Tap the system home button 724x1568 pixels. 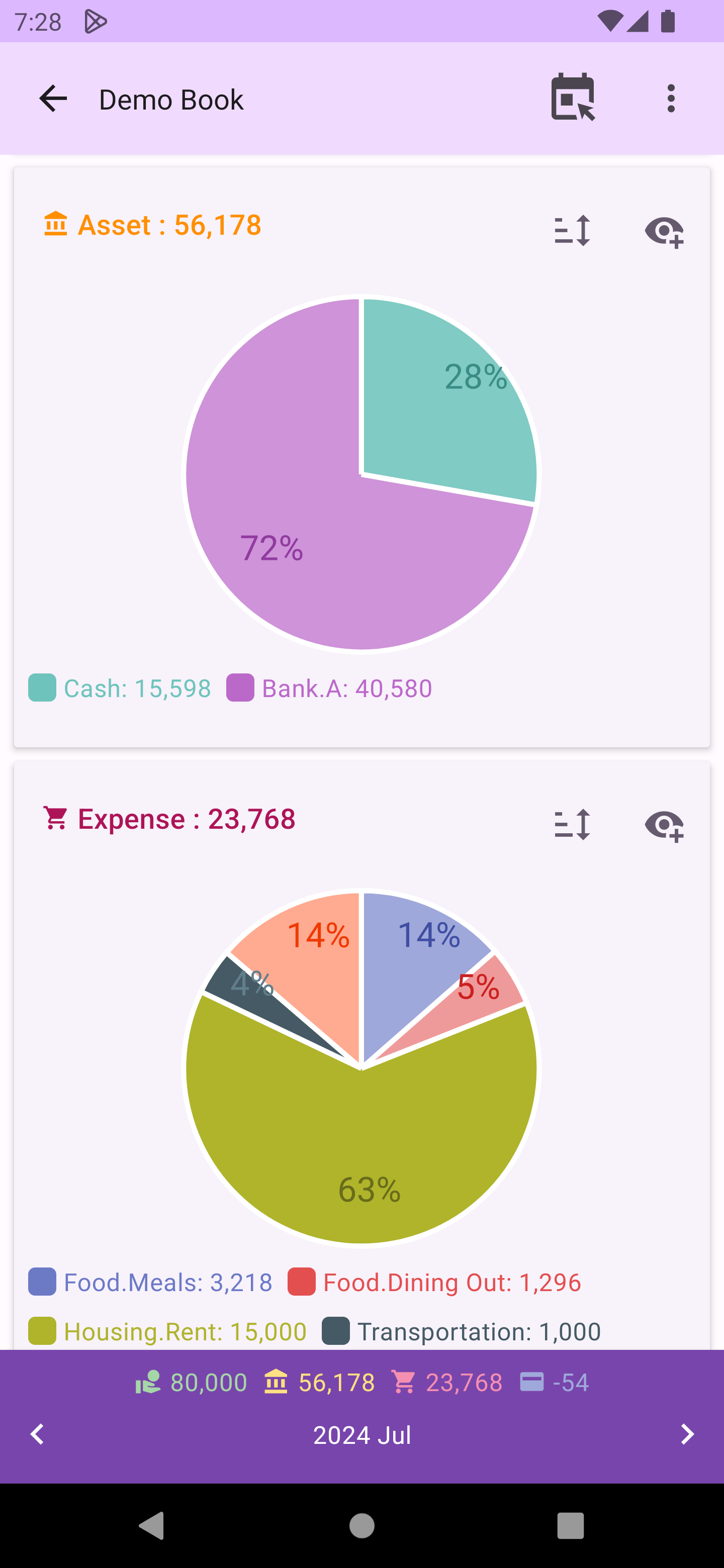[x=361, y=1526]
